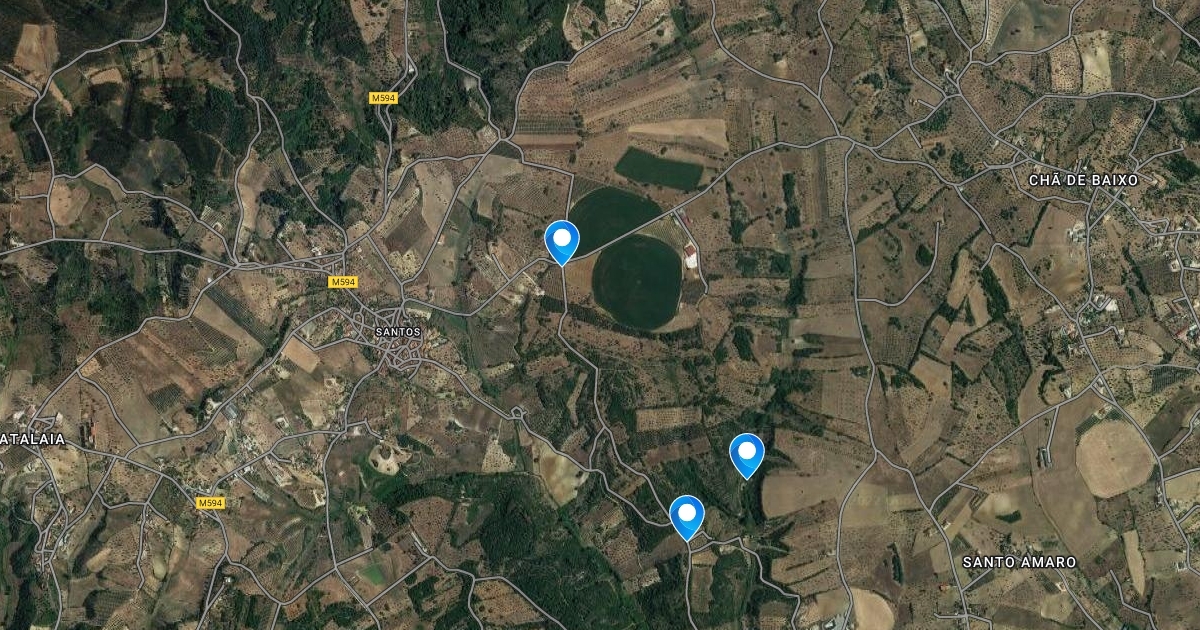
Task: Select the map pin on the southern road junction
Action: click(x=687, y=515)
